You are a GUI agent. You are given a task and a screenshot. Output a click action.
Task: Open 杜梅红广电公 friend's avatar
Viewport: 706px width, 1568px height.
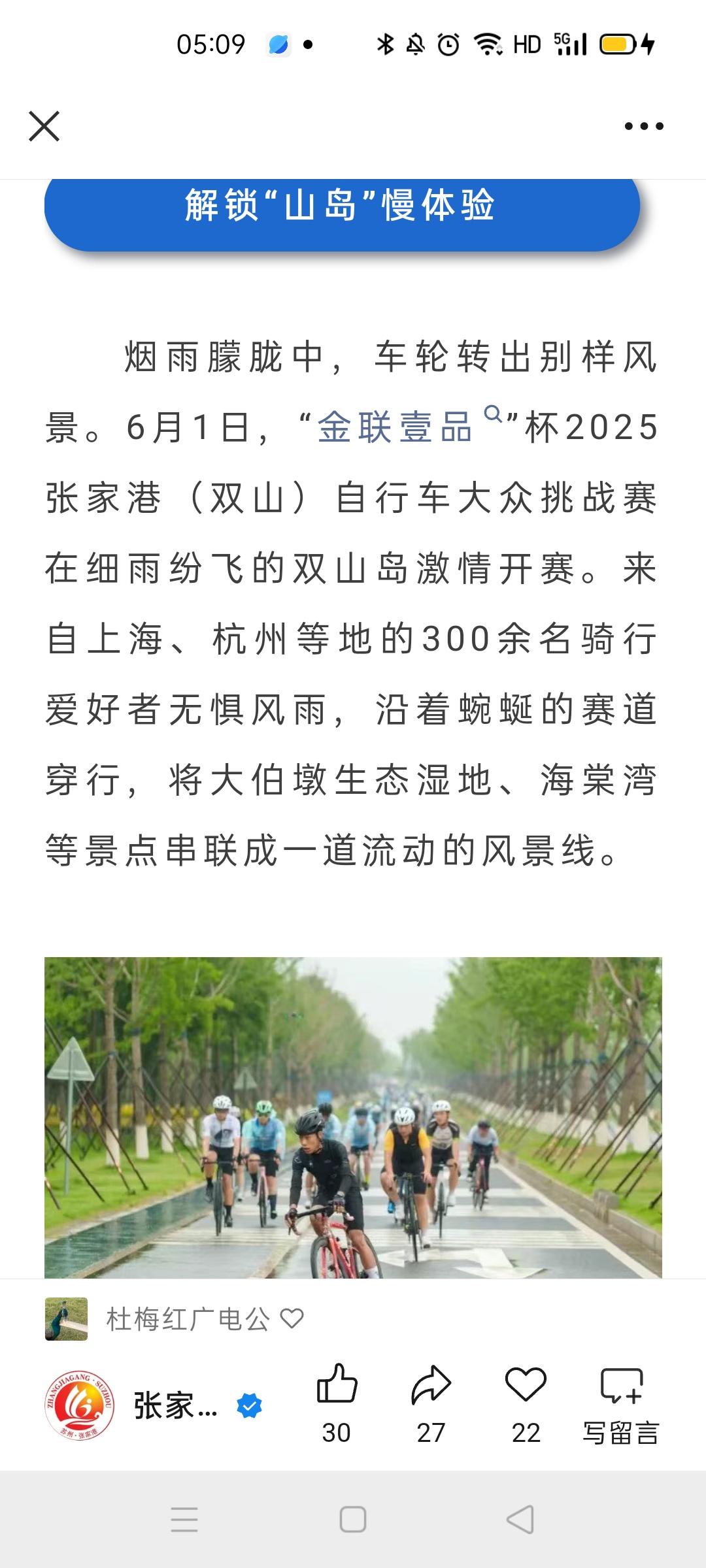[x=66, y=1319]
